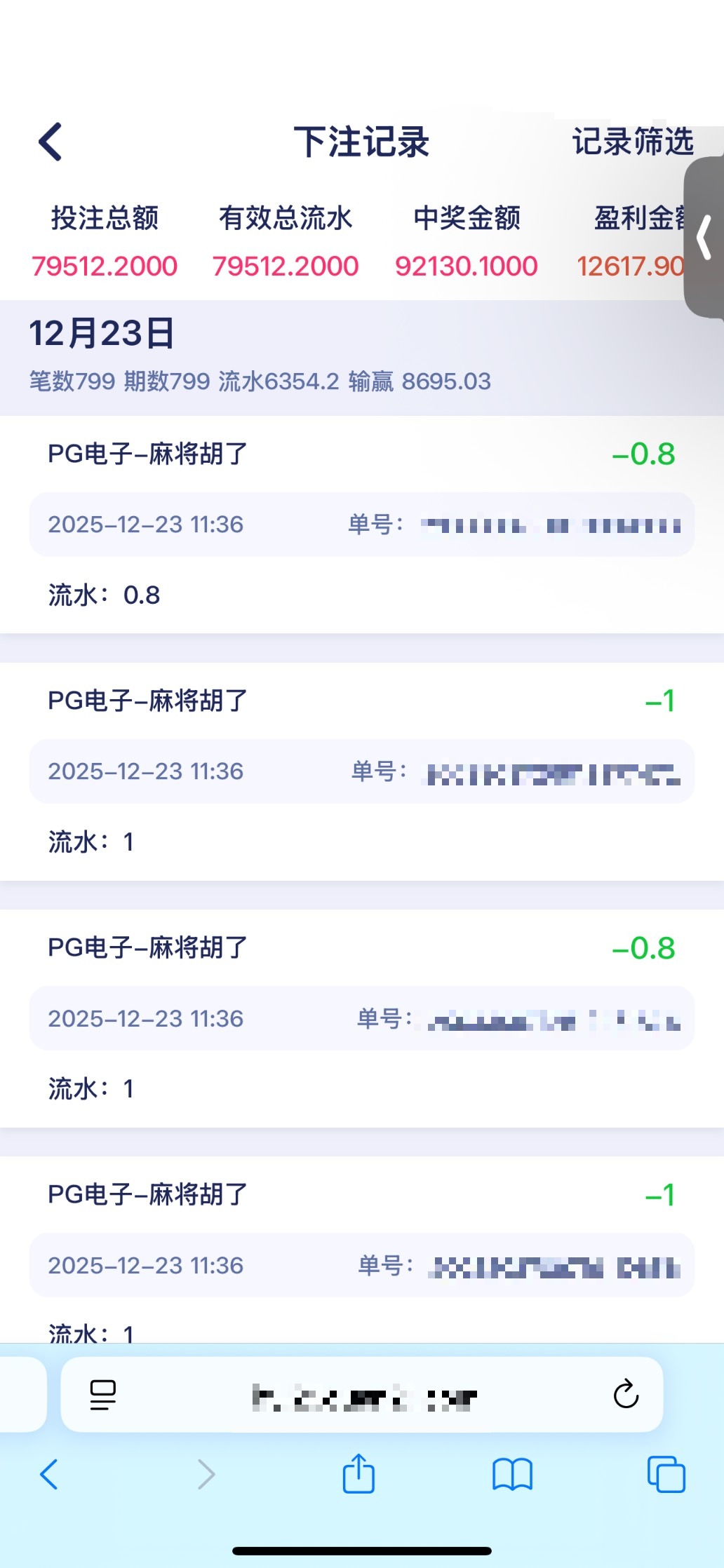Image resolution: width=724 pixels, height=1568 pixels.
Task: Tap the Safari share icon
Action: point(359,1475)
